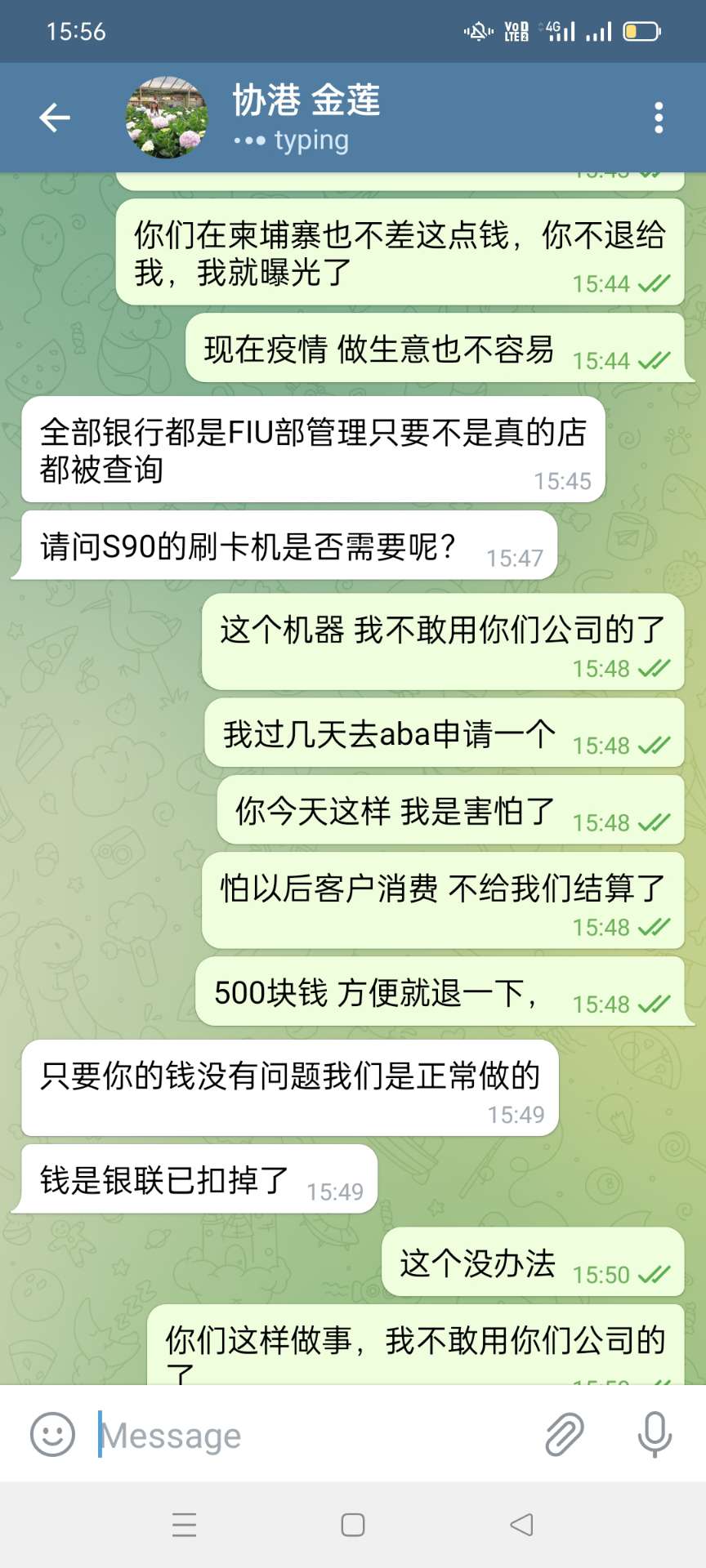Attach a file with the paperclip icon

[565, 1435]
